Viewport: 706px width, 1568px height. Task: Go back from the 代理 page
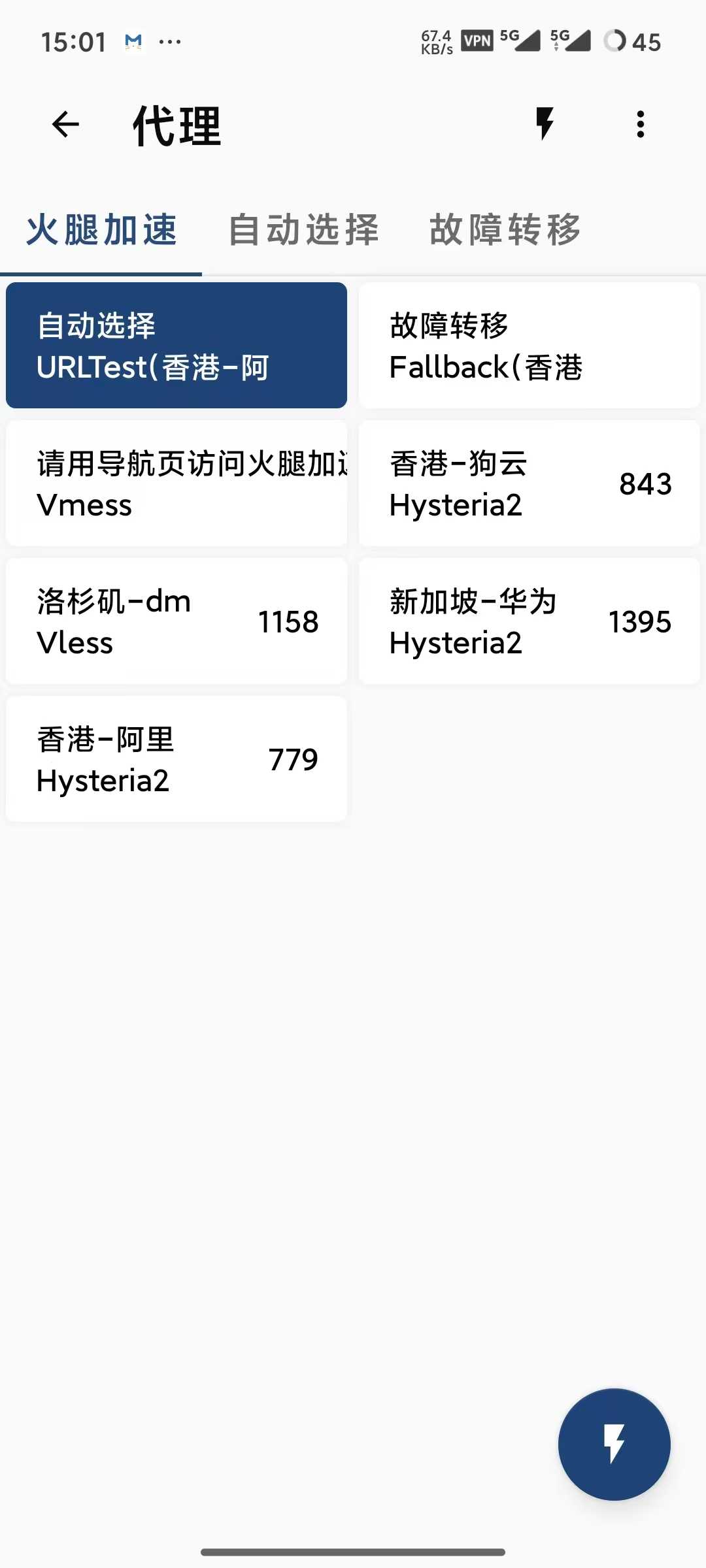(x=65, y=124)
